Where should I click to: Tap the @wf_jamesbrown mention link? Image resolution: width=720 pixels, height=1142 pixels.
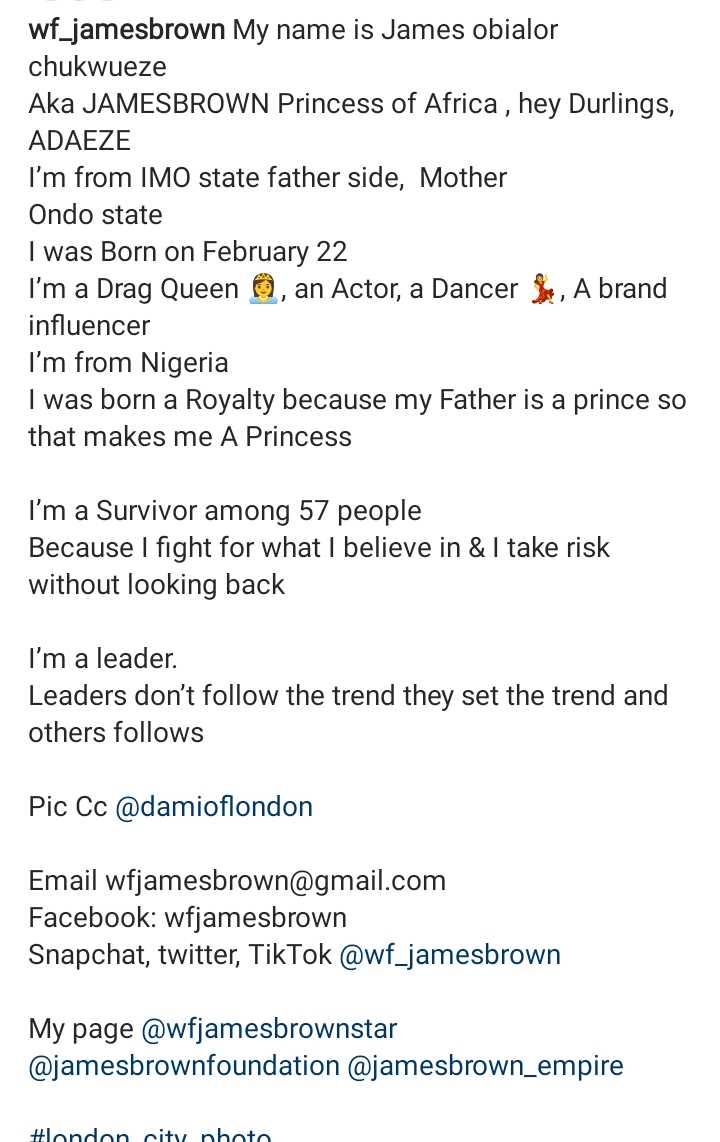pos(450,955)
